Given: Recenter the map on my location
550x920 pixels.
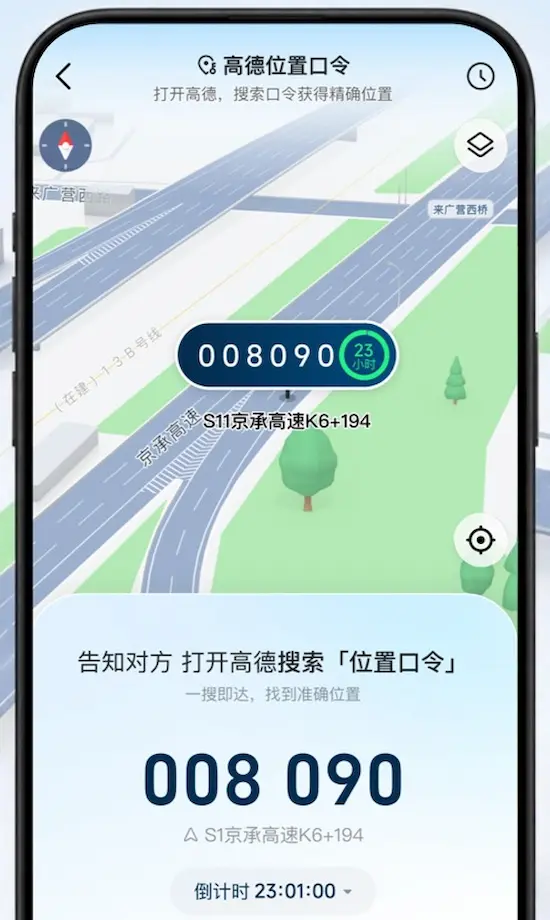Looking at the screenshot, I should pyautogui.click(x=481, y=540).
